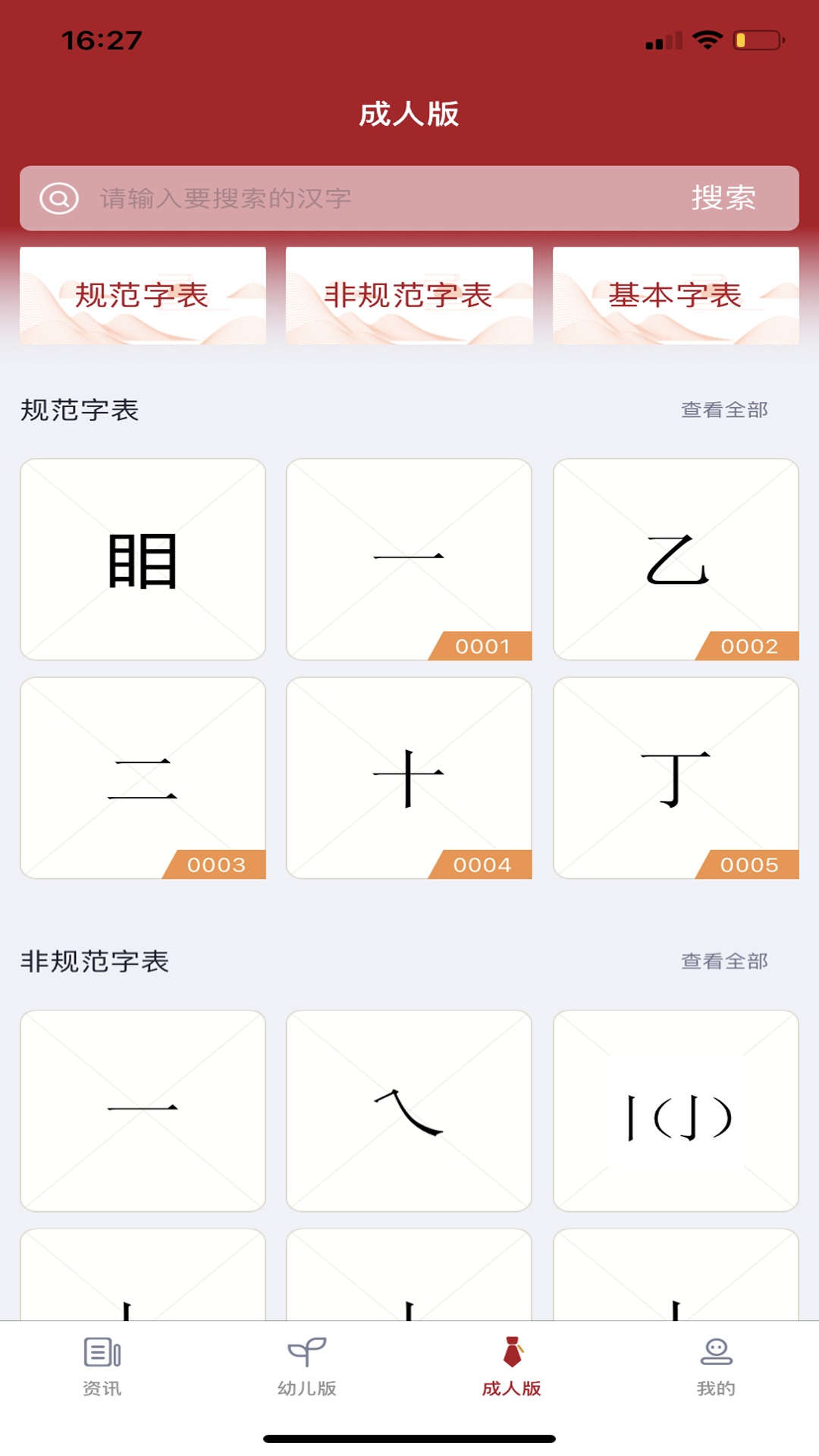819x1456 pixels.
Task: Open character card 乙 numbered 0002
Action: click(x=676, y=559)
